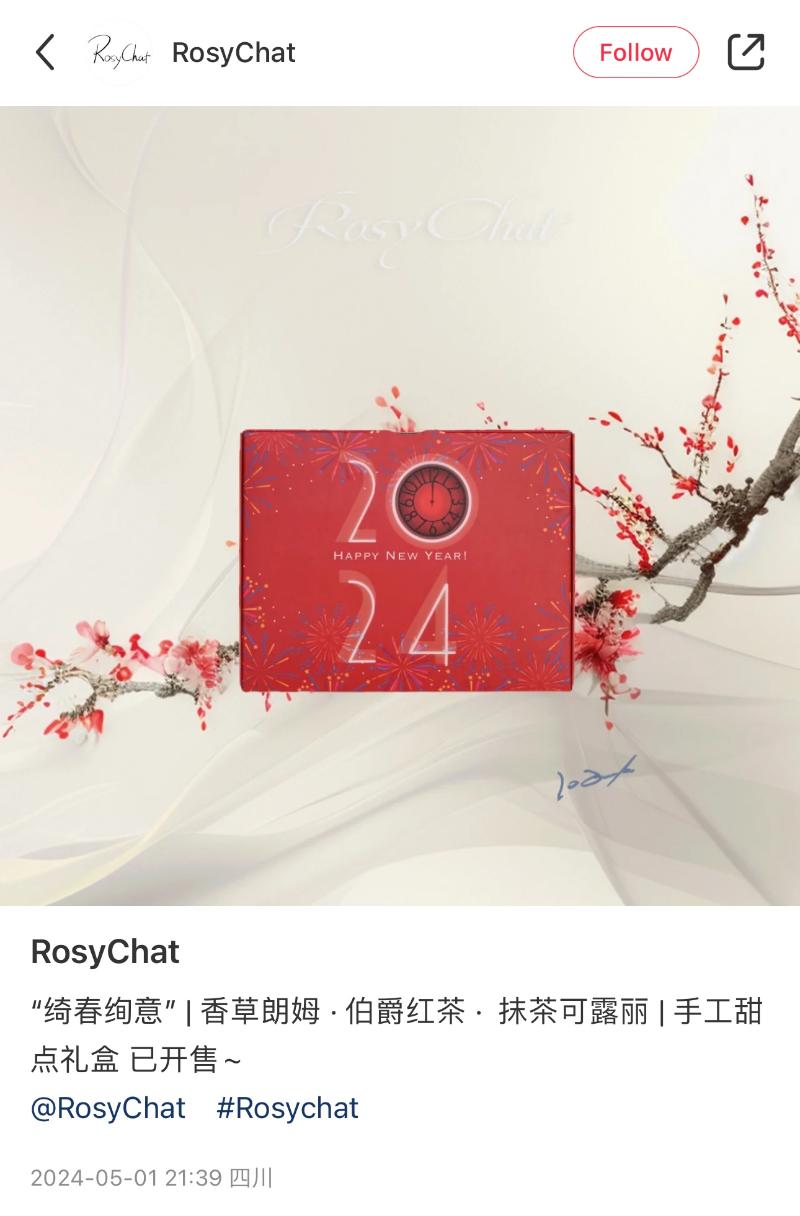This screenshot has width=800, height=1216.
Task: Follow the RosyChat account
Action: 635,52
